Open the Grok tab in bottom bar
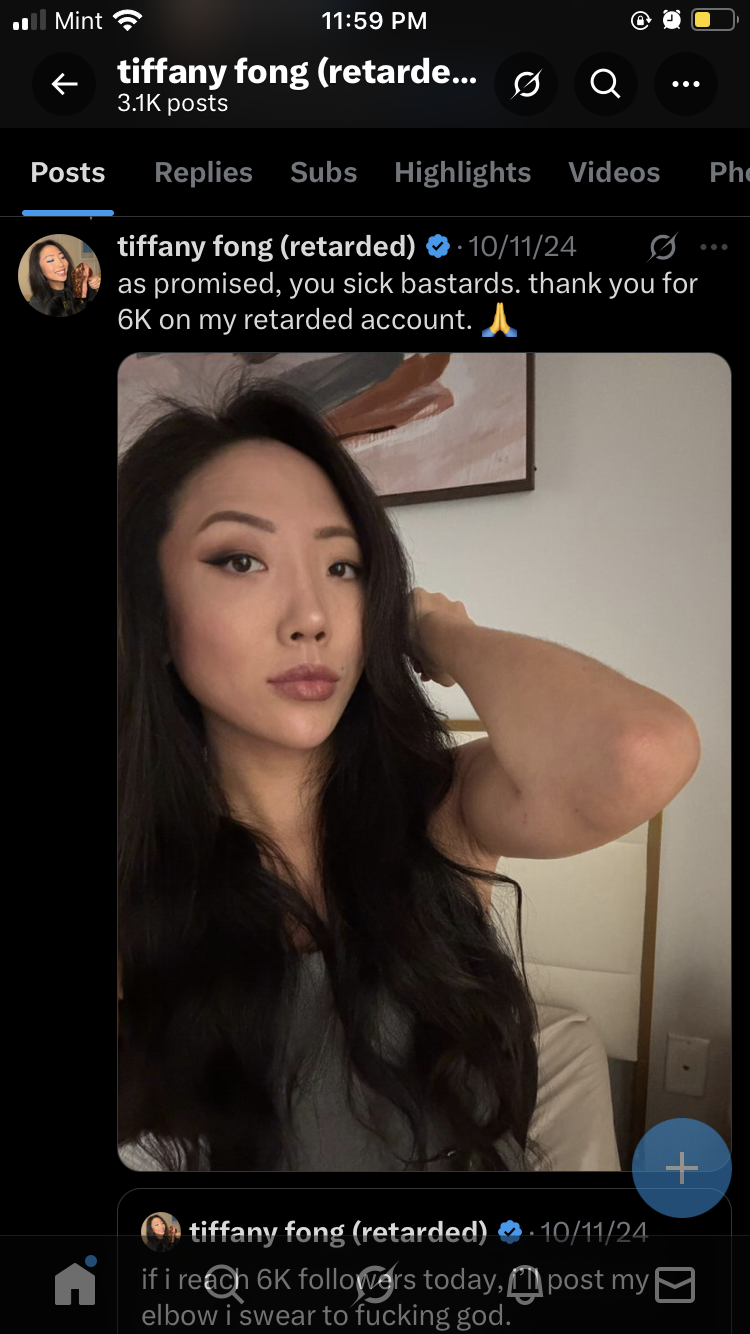 pos(375,1284)
